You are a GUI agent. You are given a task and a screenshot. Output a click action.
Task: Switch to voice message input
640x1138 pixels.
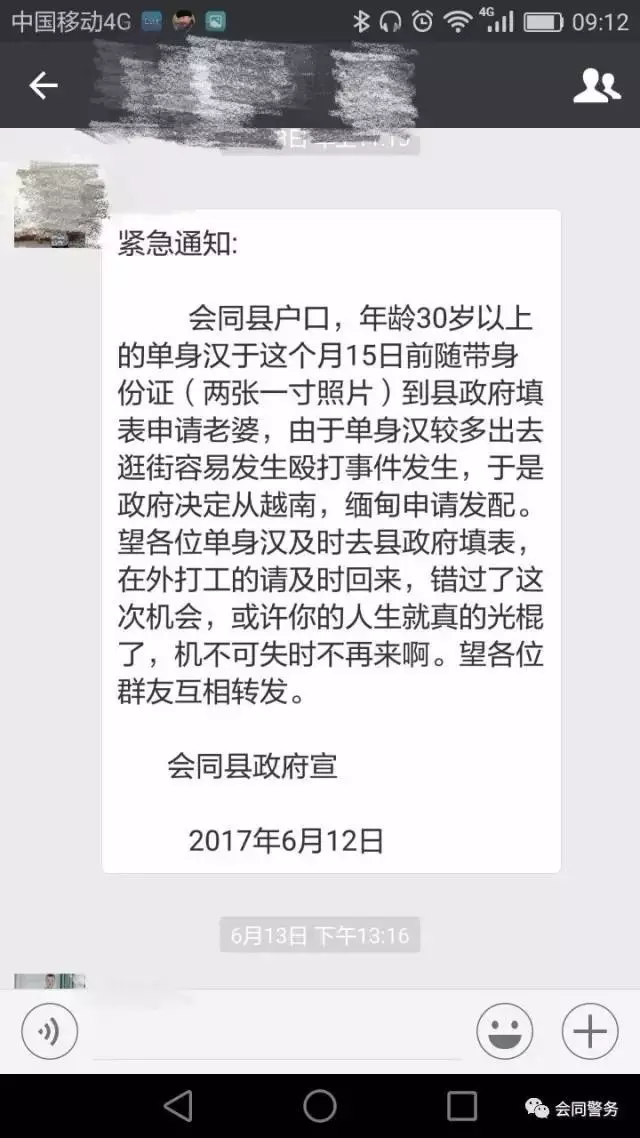[x=49, y=1030]
